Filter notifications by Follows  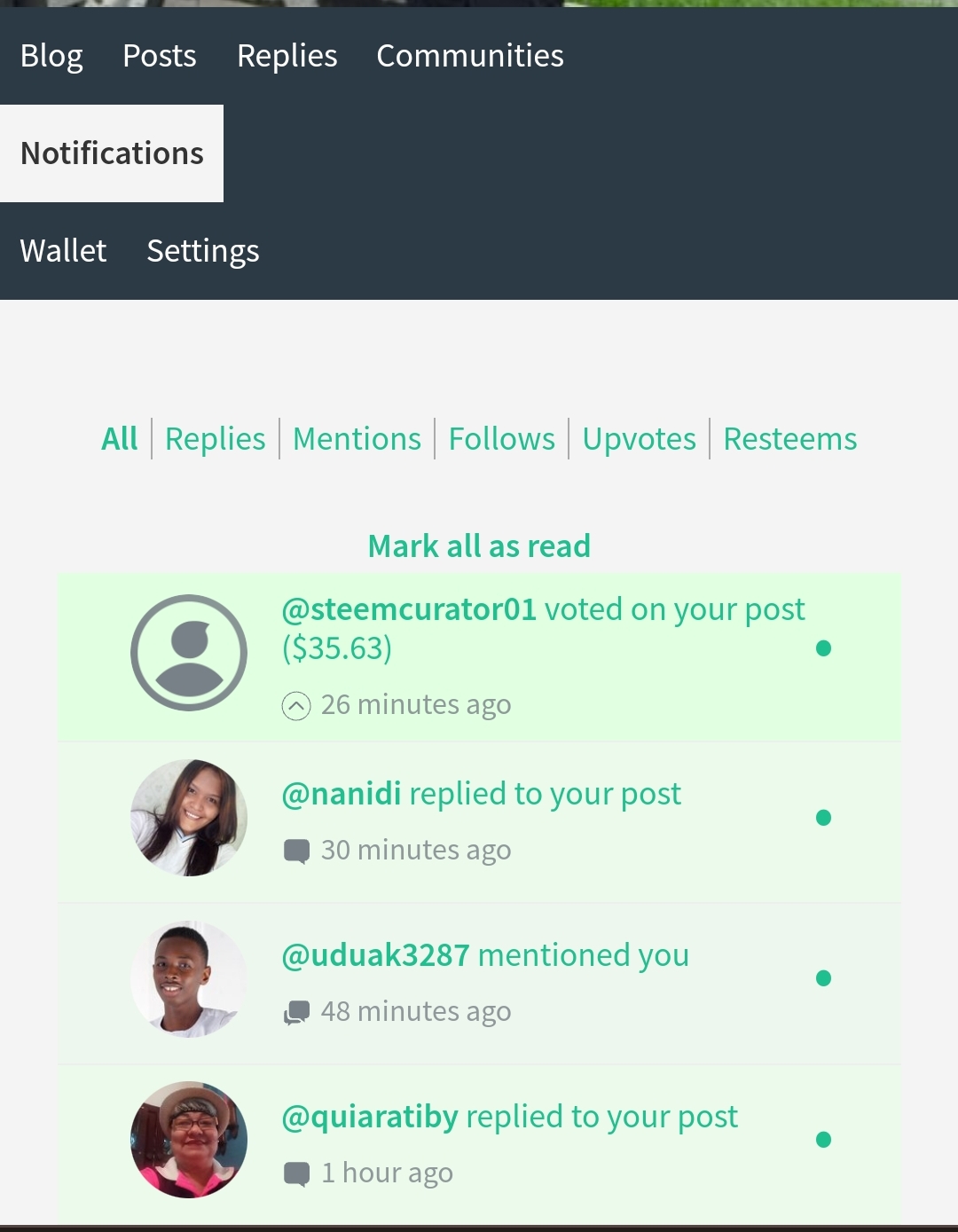point(501,439)
